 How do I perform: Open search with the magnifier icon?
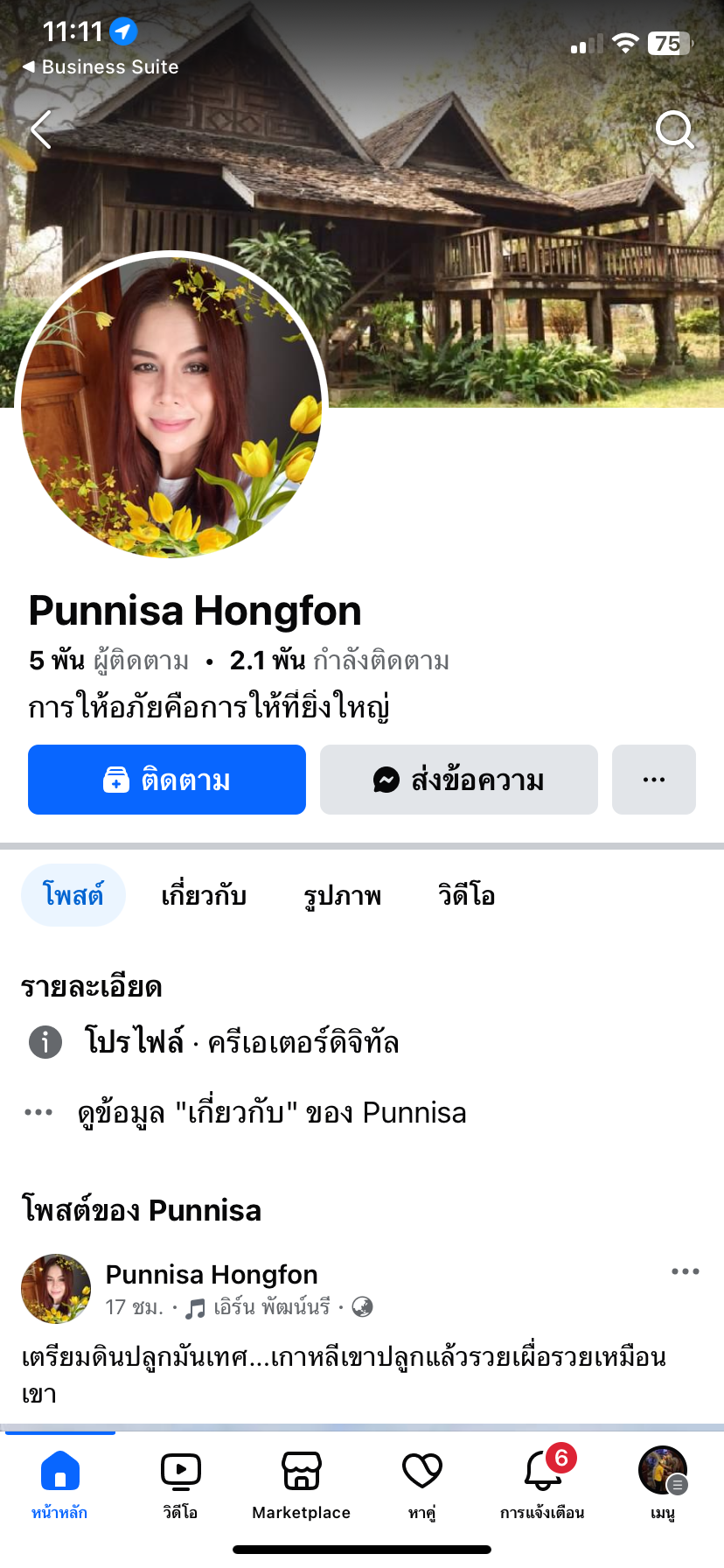(674, 129)
